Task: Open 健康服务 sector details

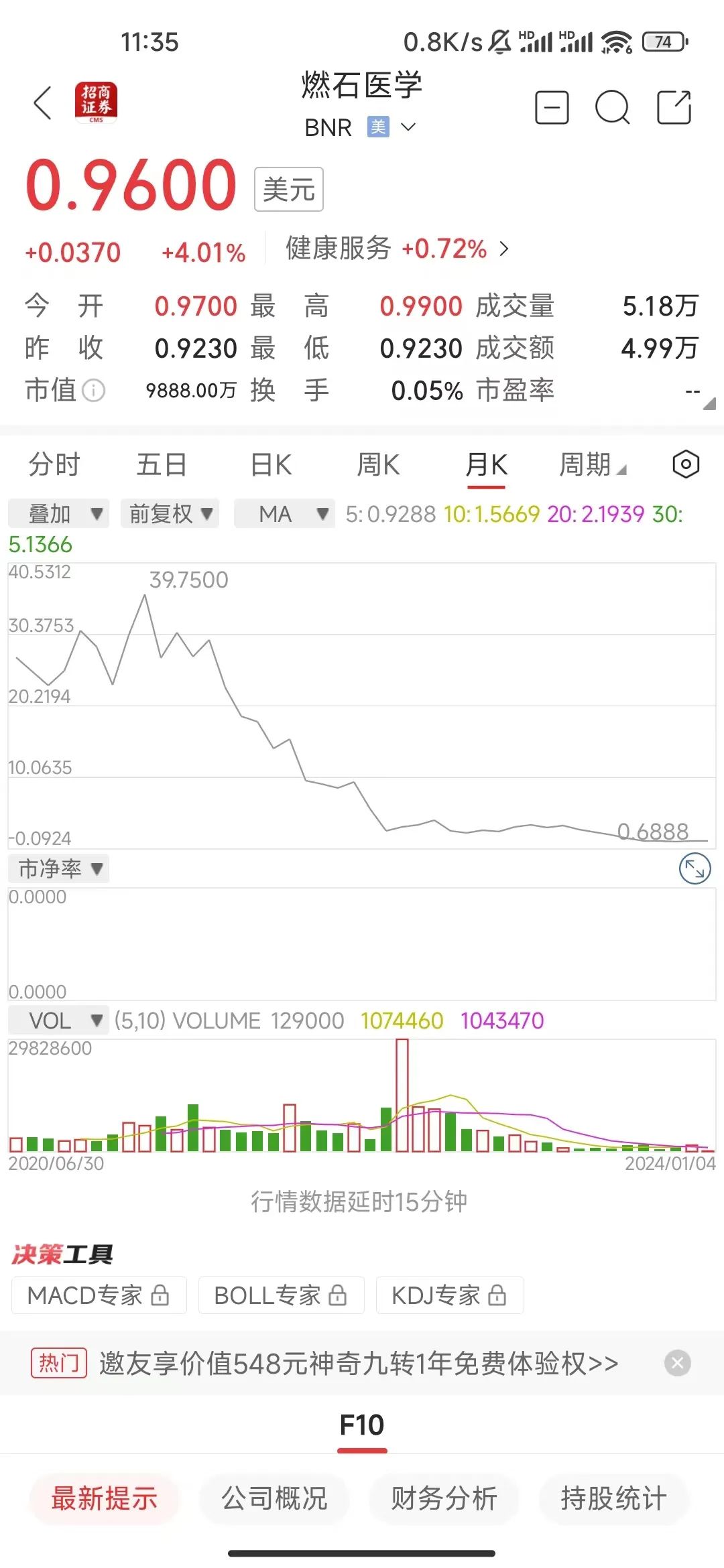Action: pyautogui.click(x=397, y=249)
